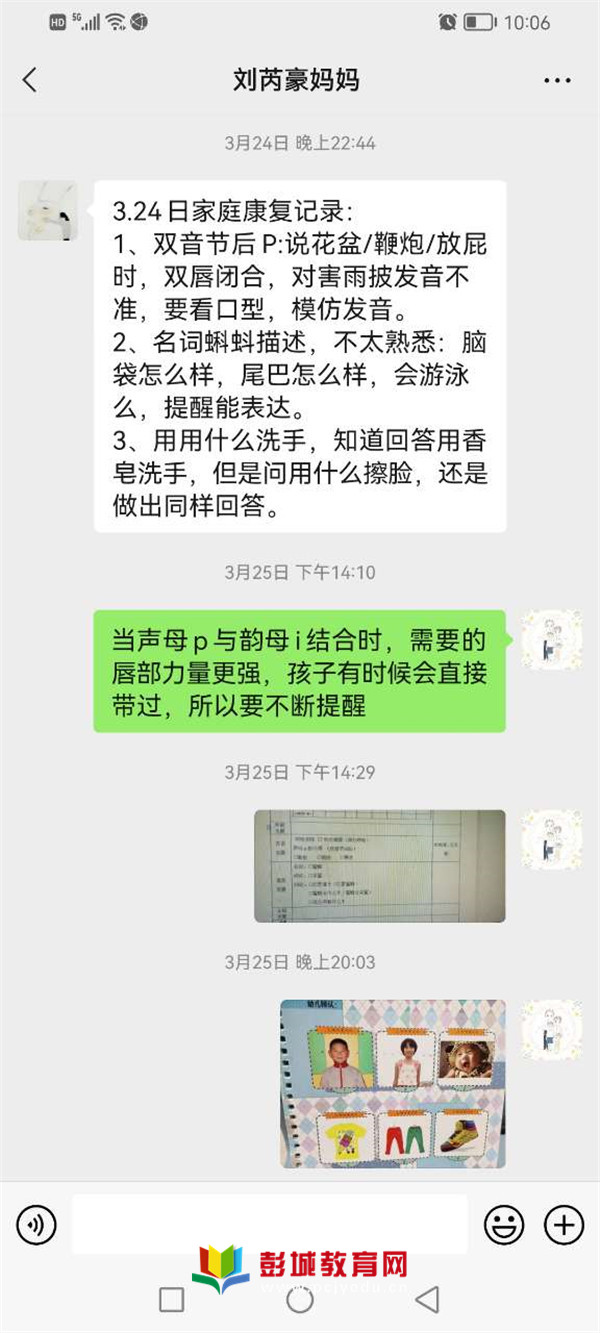Tap the message text field
Screen dimensions: 600x1333
coord(270,1224)
